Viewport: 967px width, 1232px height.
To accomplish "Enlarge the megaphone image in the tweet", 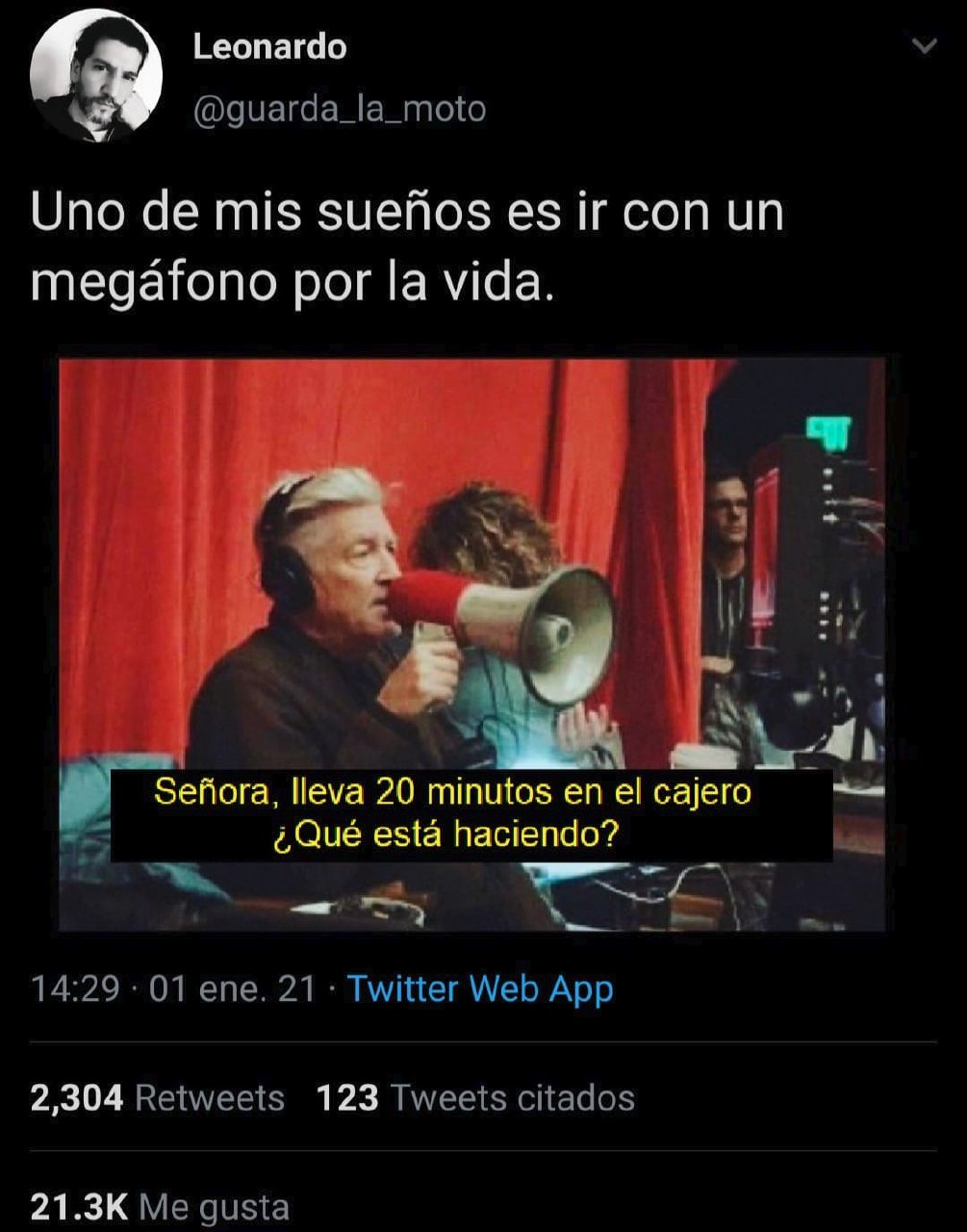I will click(x=472, y=644).
